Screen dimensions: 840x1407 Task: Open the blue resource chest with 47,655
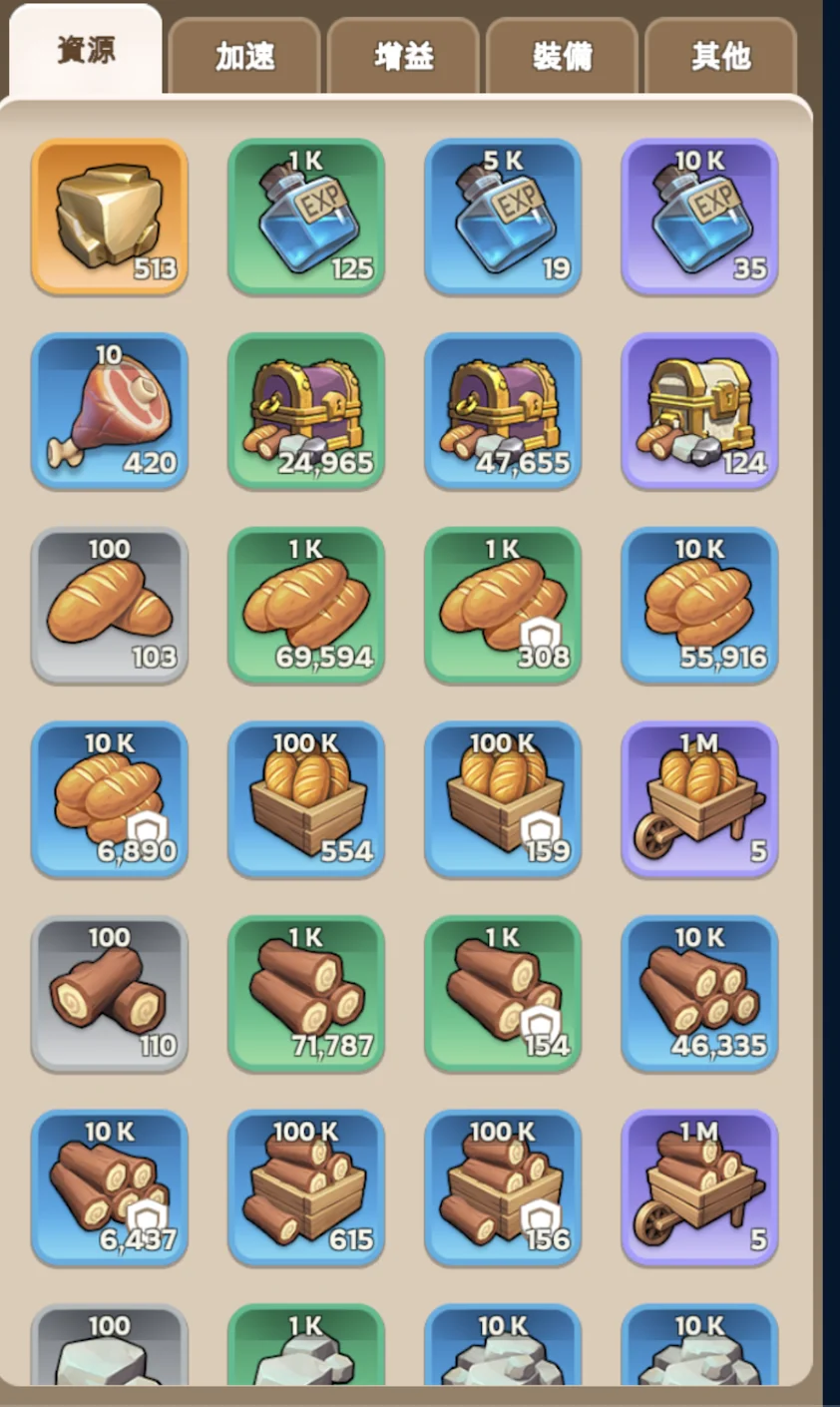pos(502,410)
